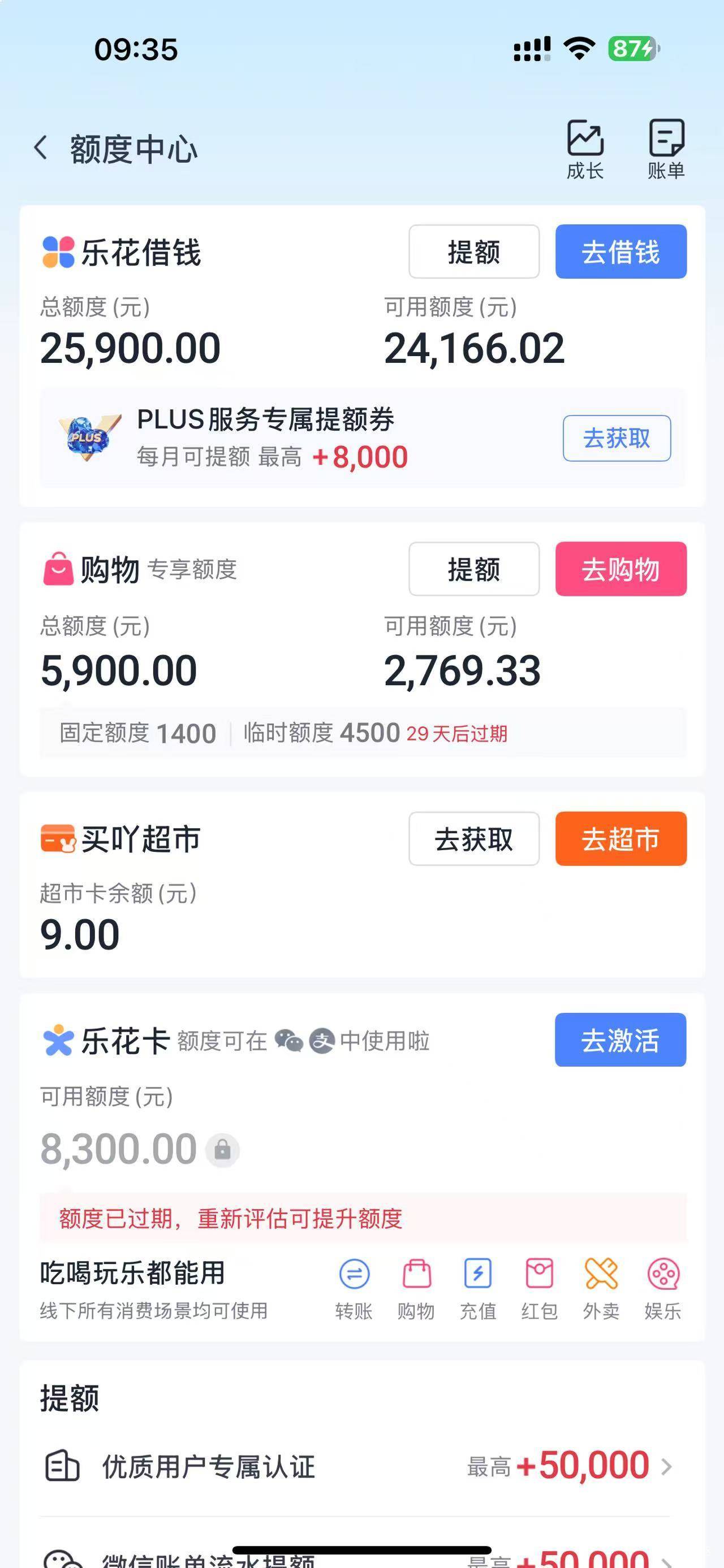724x1568 pixels.
Task: Go back from 额度中心
Action: 40,149
